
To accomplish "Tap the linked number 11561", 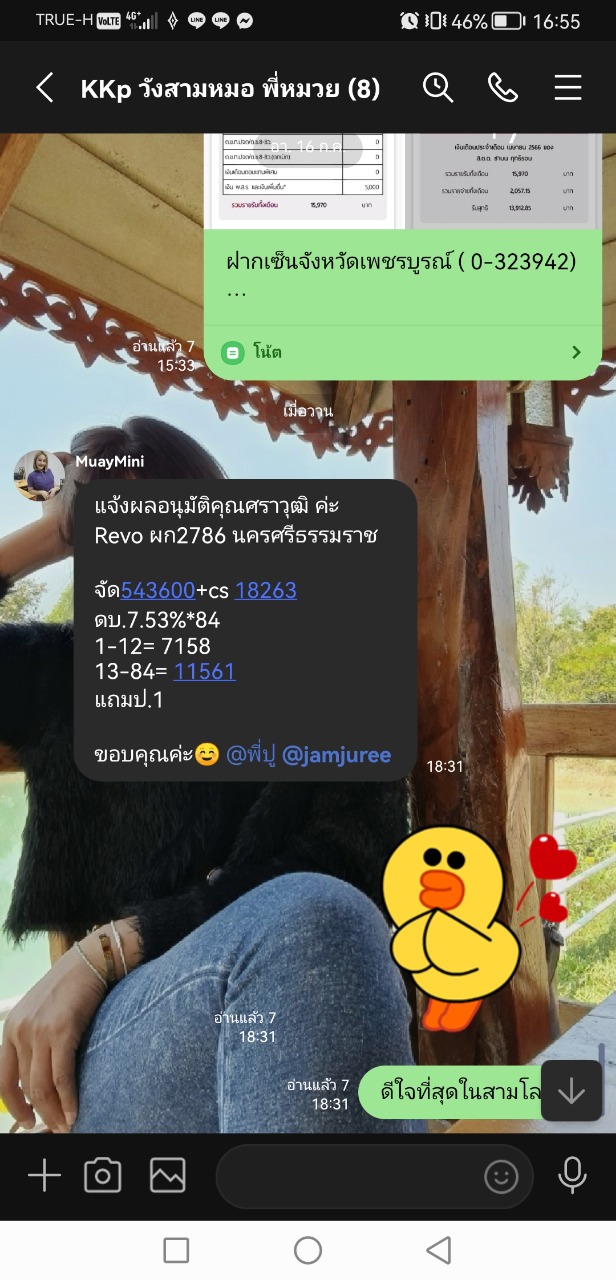I will tap(204, 672).
